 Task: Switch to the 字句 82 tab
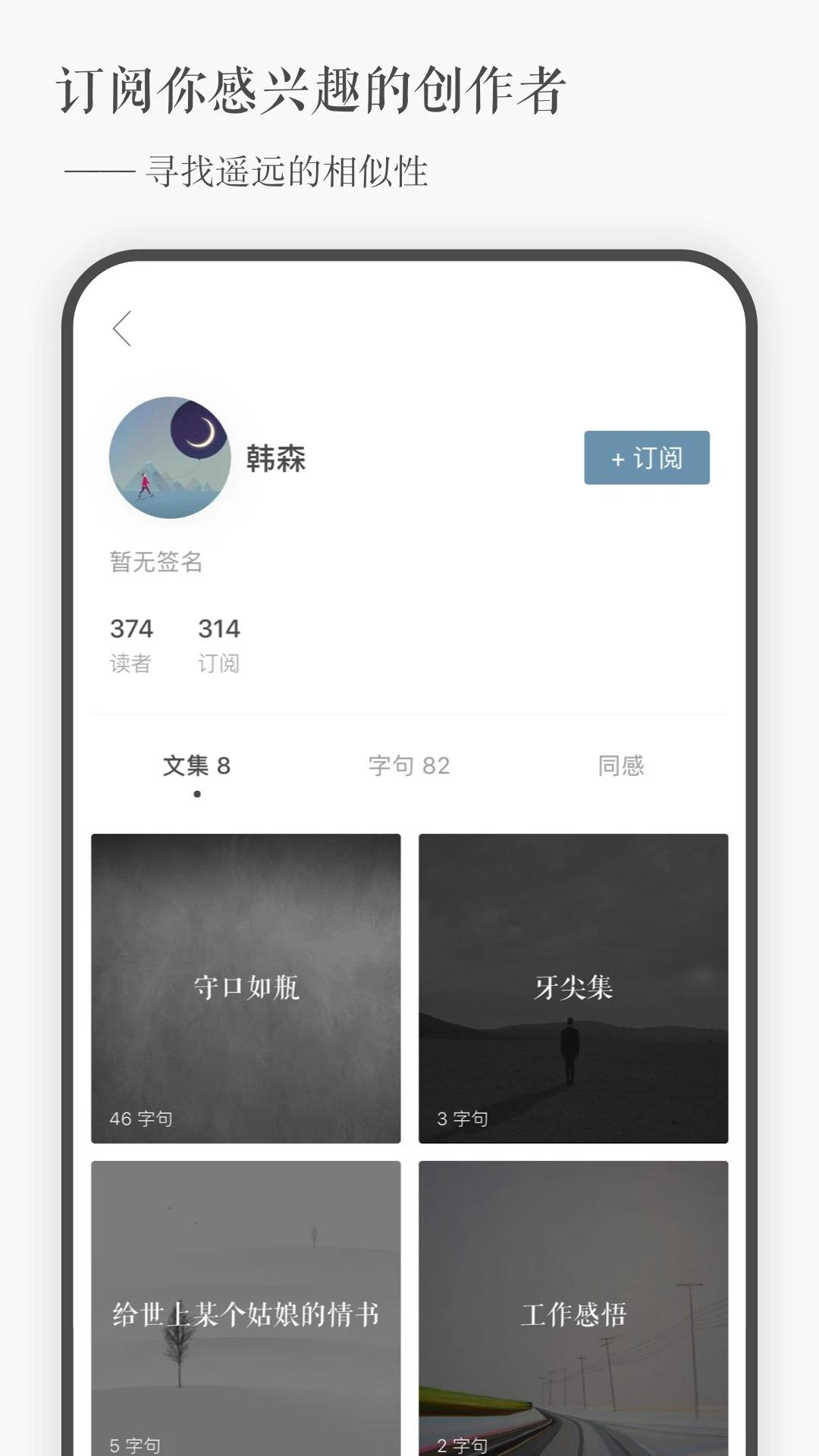(408, 767)
